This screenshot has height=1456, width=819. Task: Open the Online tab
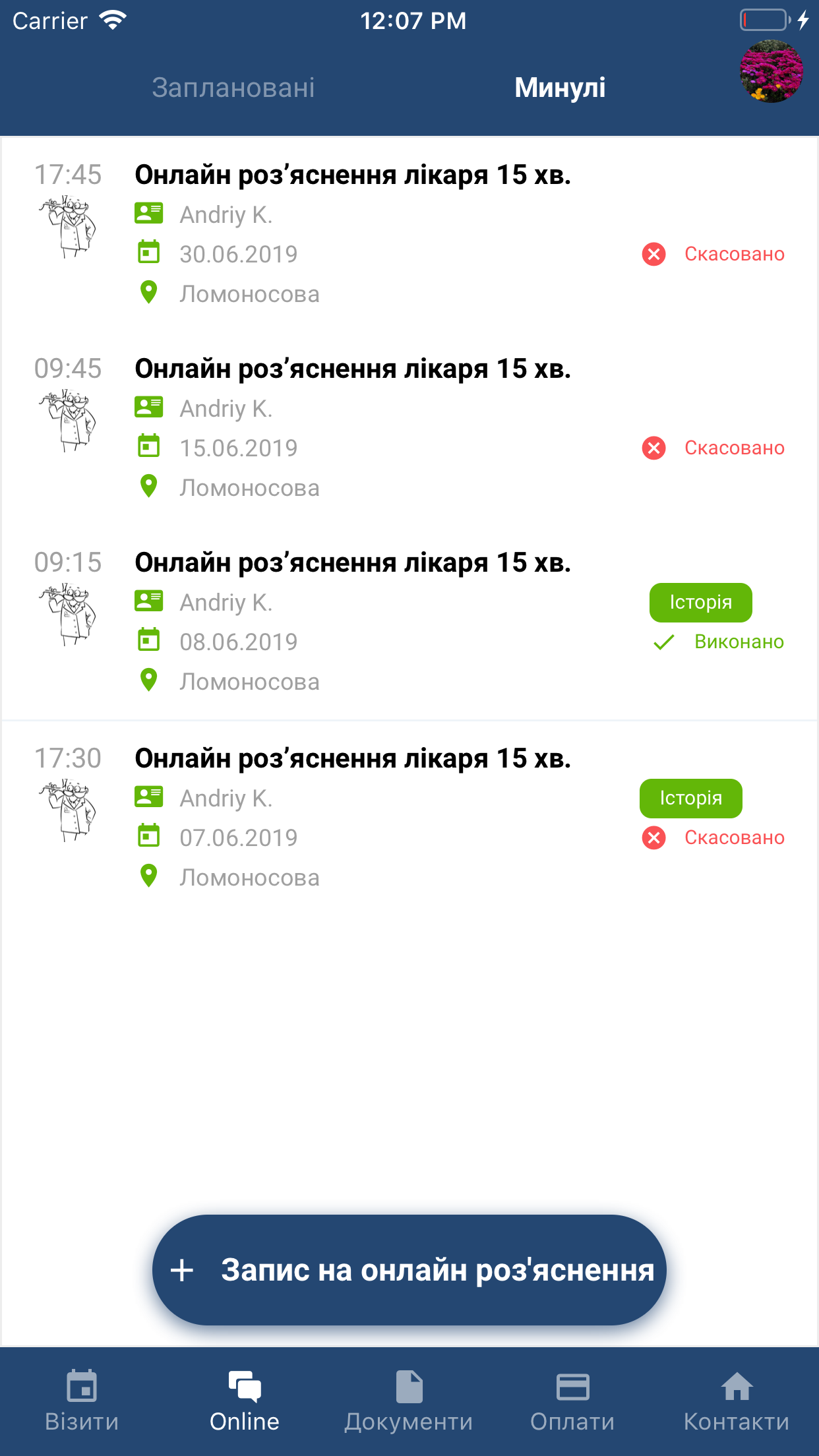(245, 1401)
